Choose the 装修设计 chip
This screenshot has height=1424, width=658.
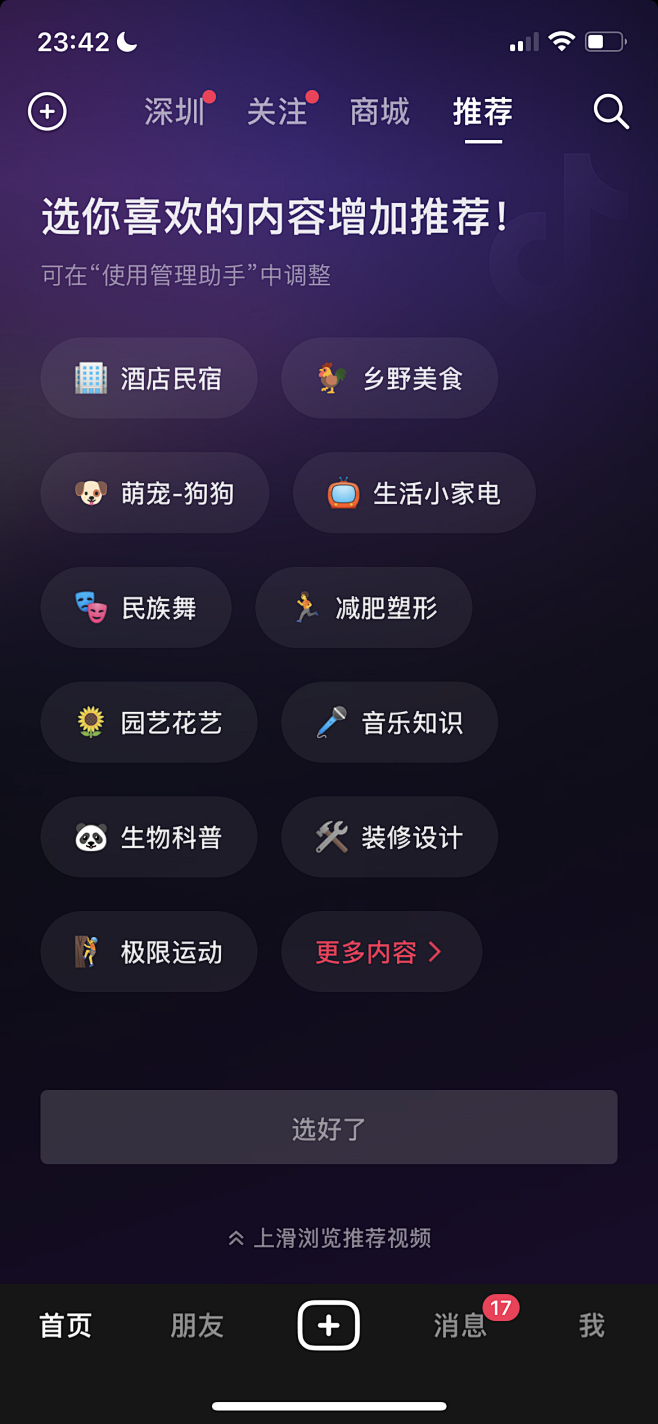(389, 837)
